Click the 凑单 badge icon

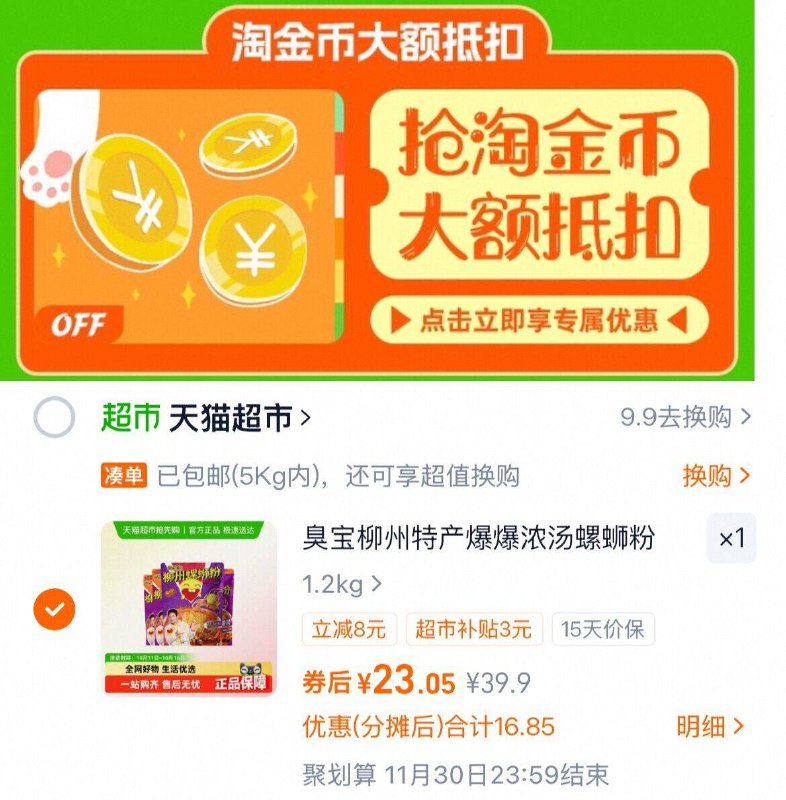pyautogui.click(x=124, y=472)
